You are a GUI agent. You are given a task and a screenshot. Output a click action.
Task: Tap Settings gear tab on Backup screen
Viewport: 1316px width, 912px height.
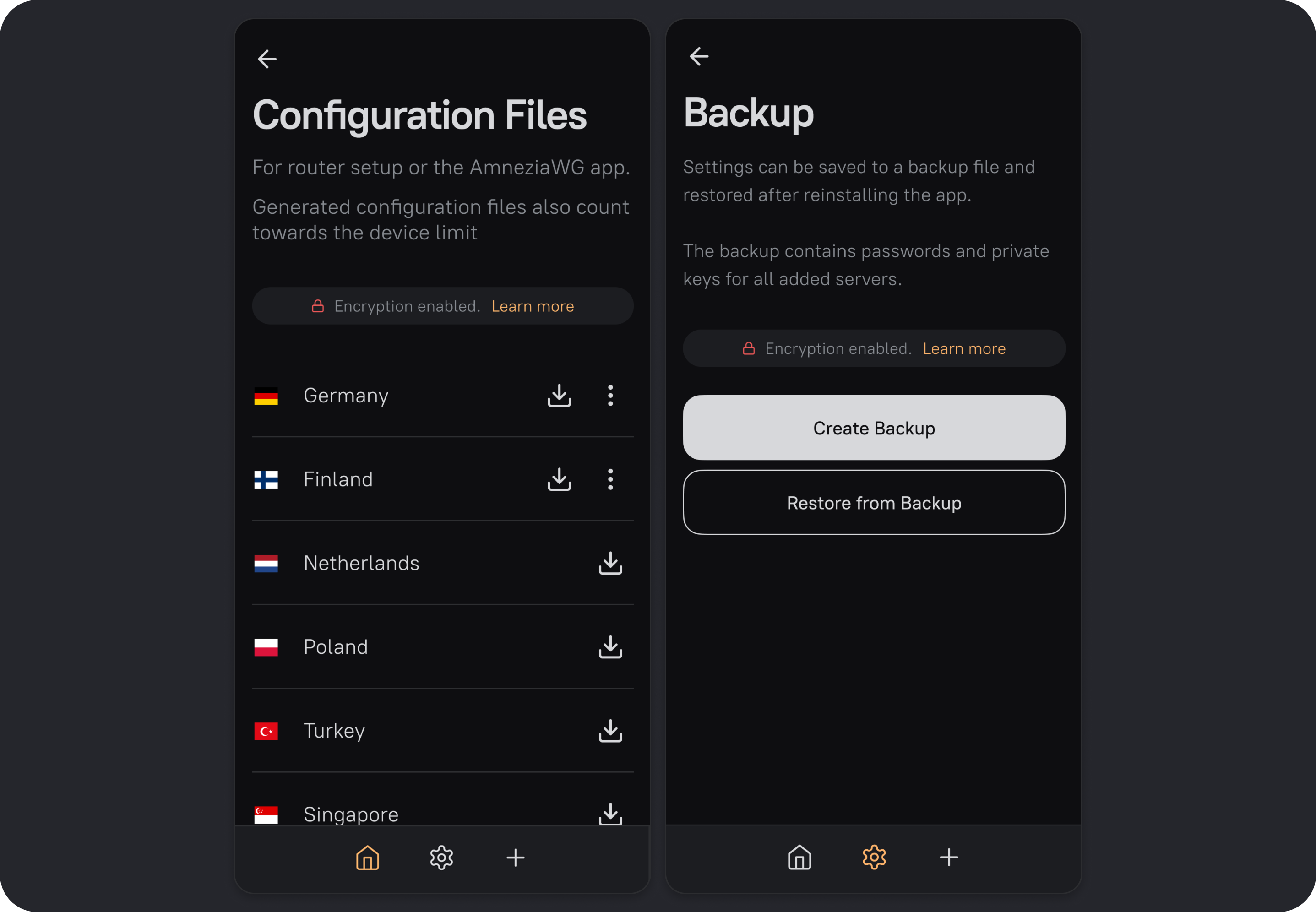point(874,857)
